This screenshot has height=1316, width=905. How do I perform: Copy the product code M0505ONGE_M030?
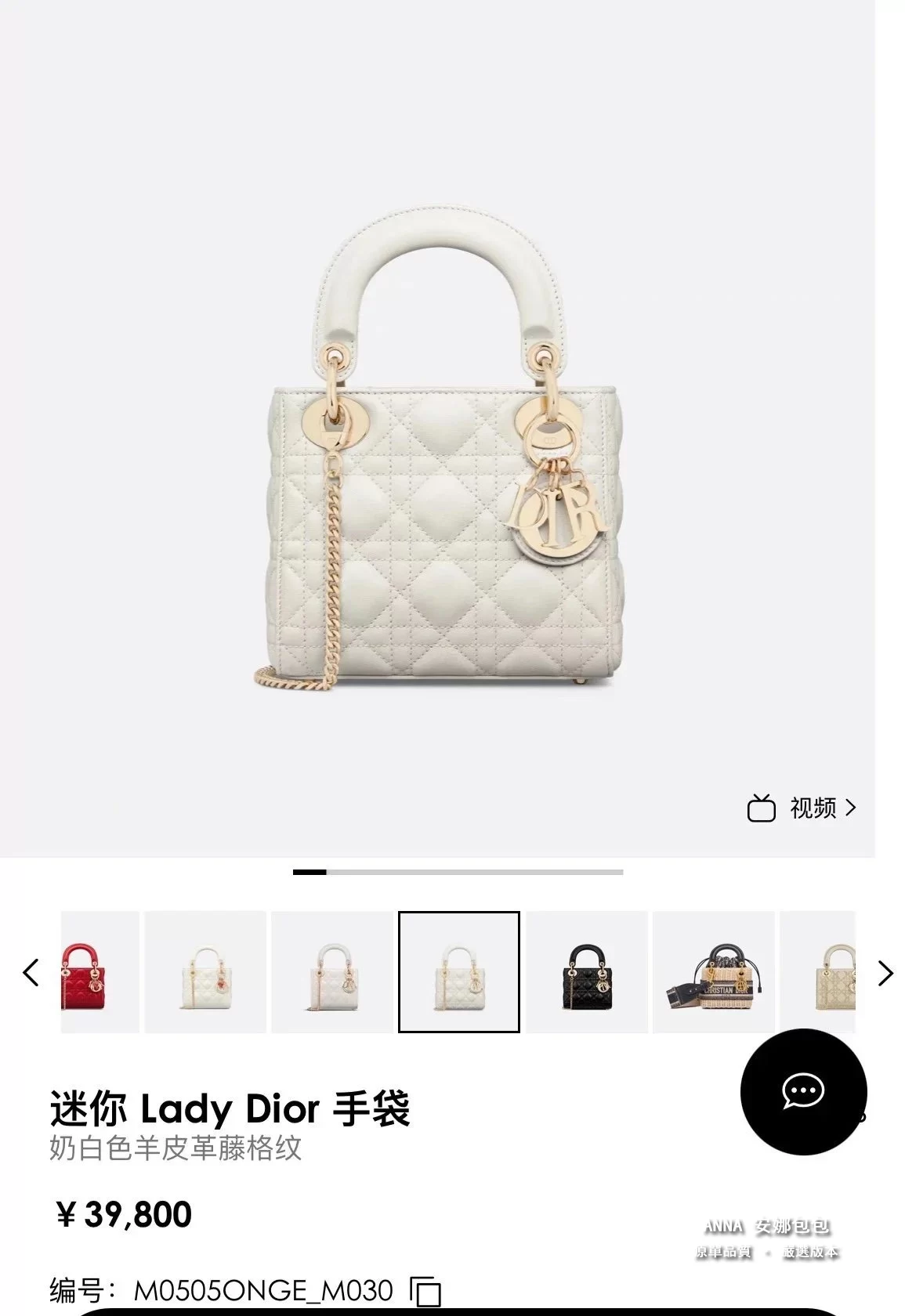[427, 1291]
